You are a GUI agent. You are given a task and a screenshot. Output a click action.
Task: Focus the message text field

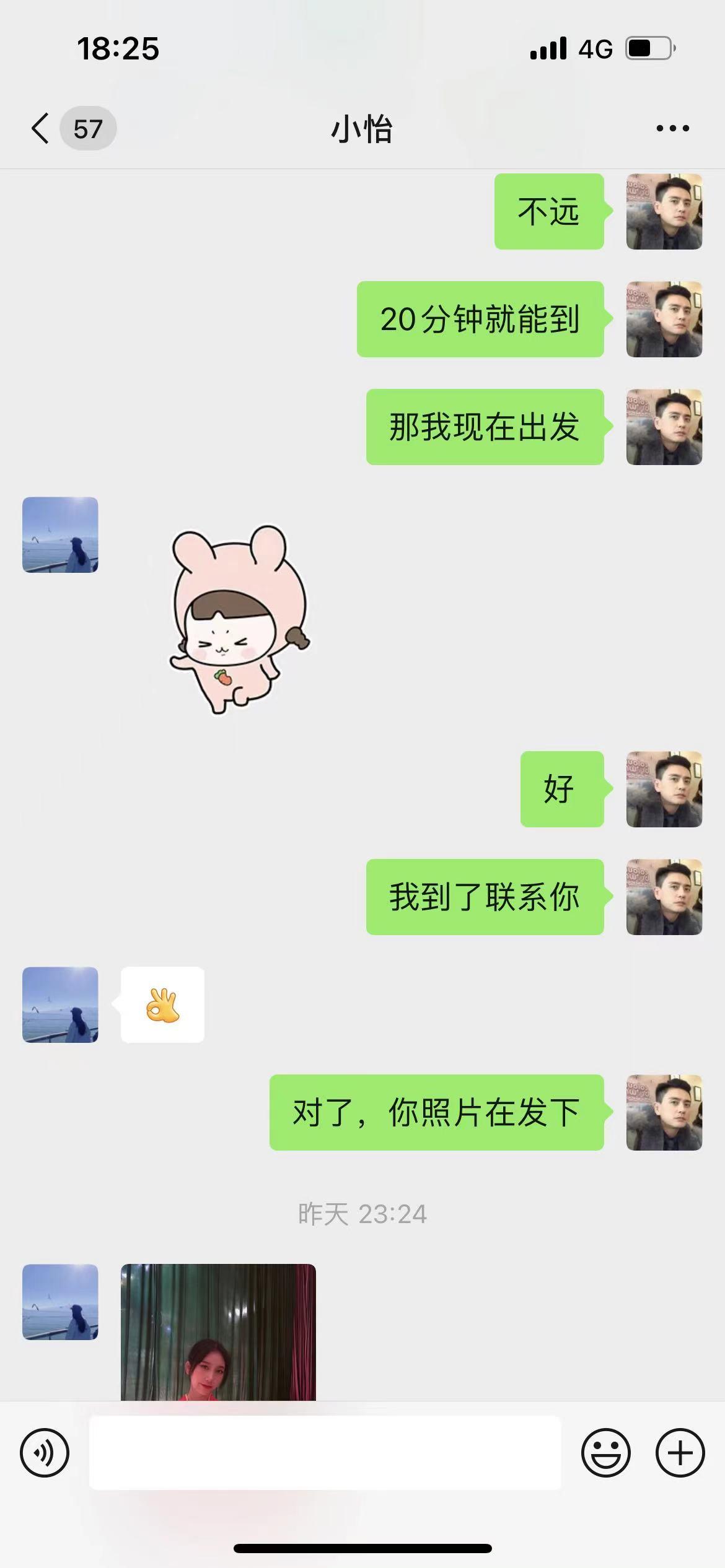[325, 1452]
